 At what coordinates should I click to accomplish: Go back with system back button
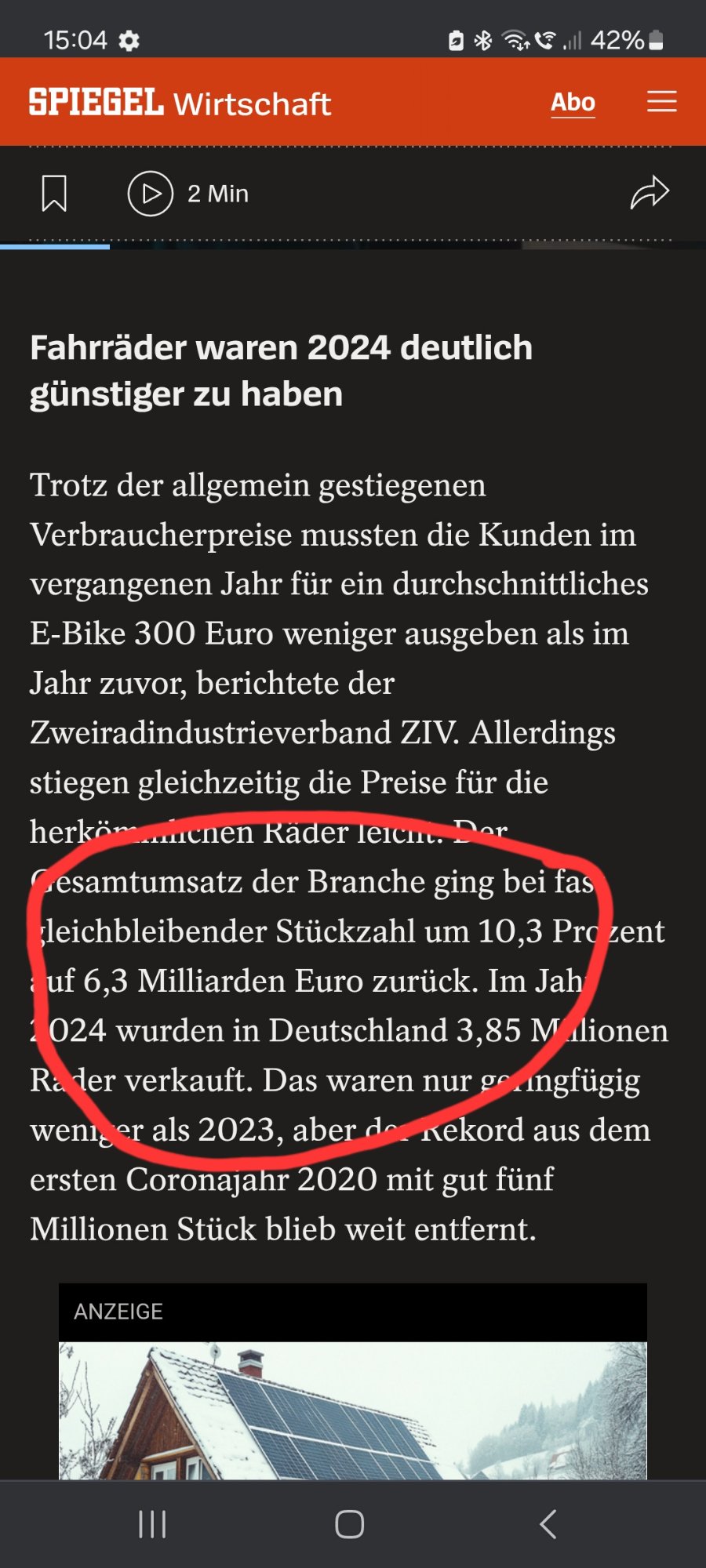(548, 1524)
